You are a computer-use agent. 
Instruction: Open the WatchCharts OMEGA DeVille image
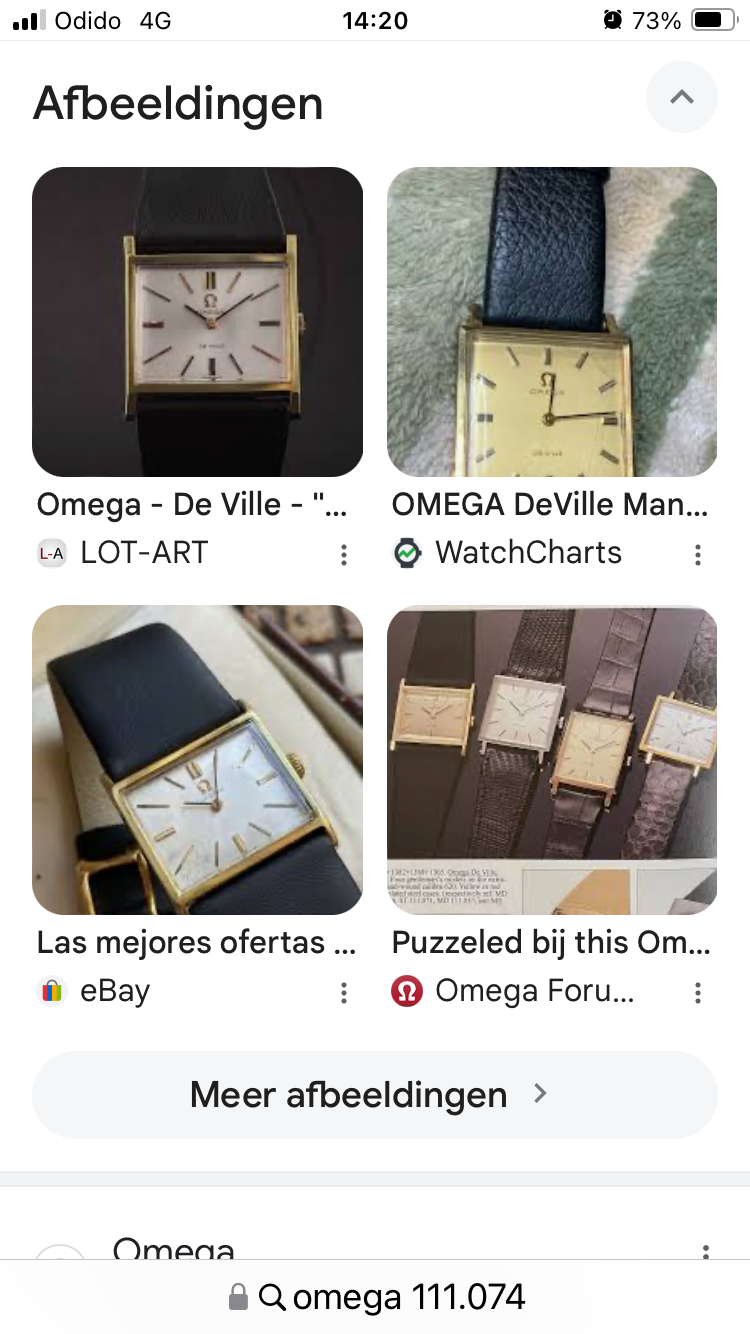[x=552, y=321]
